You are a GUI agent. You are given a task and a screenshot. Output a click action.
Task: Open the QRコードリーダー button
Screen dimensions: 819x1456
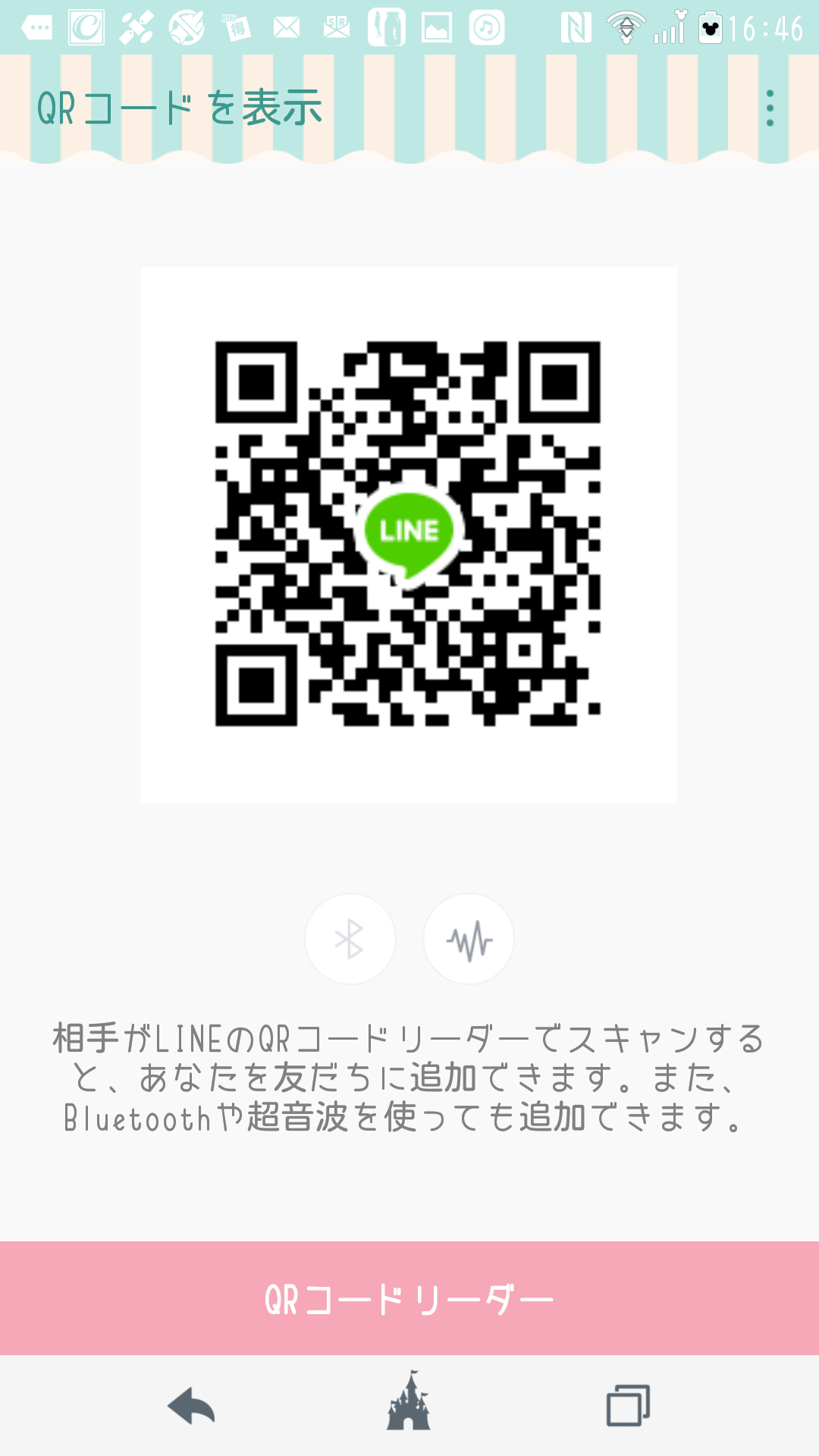click(409, 1298)
